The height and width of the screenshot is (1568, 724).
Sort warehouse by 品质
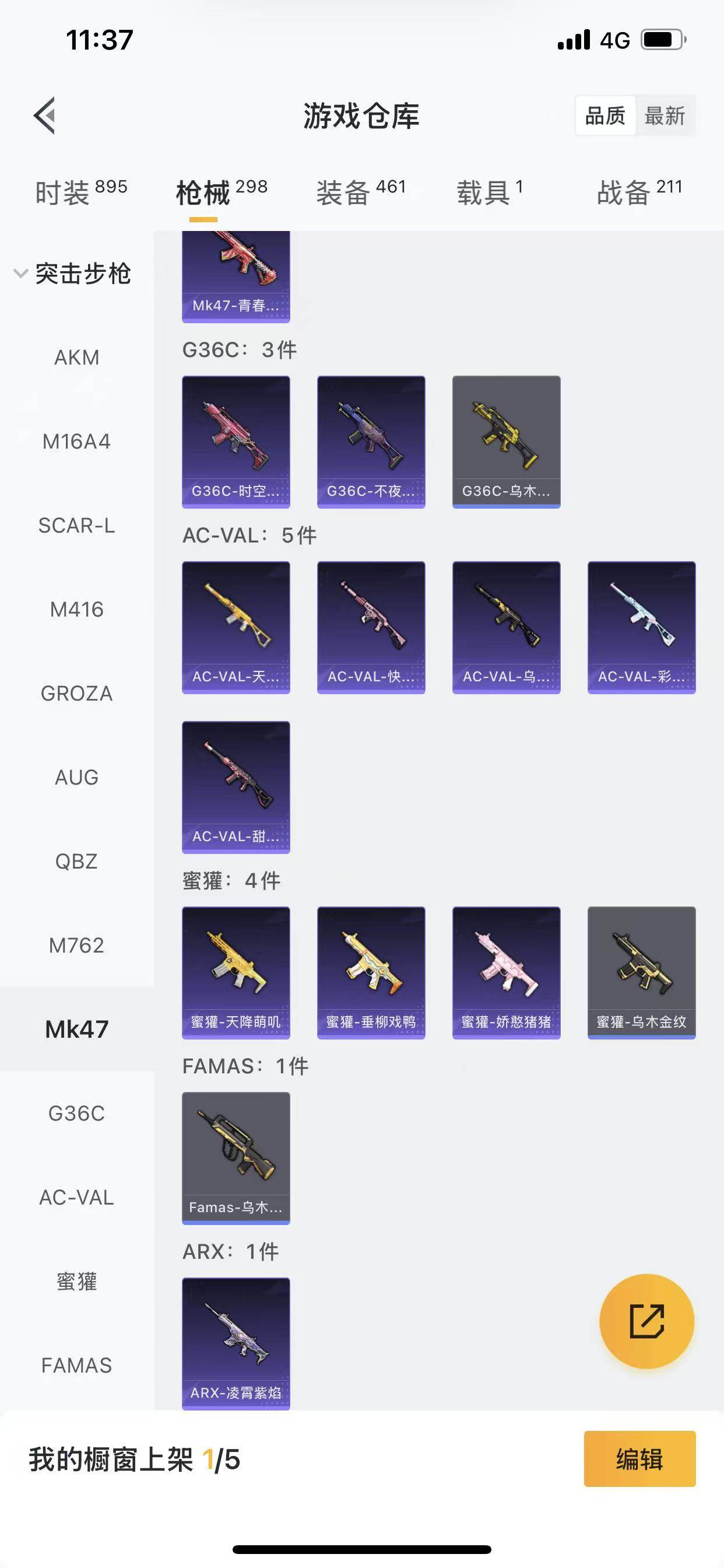coord(604,116)
